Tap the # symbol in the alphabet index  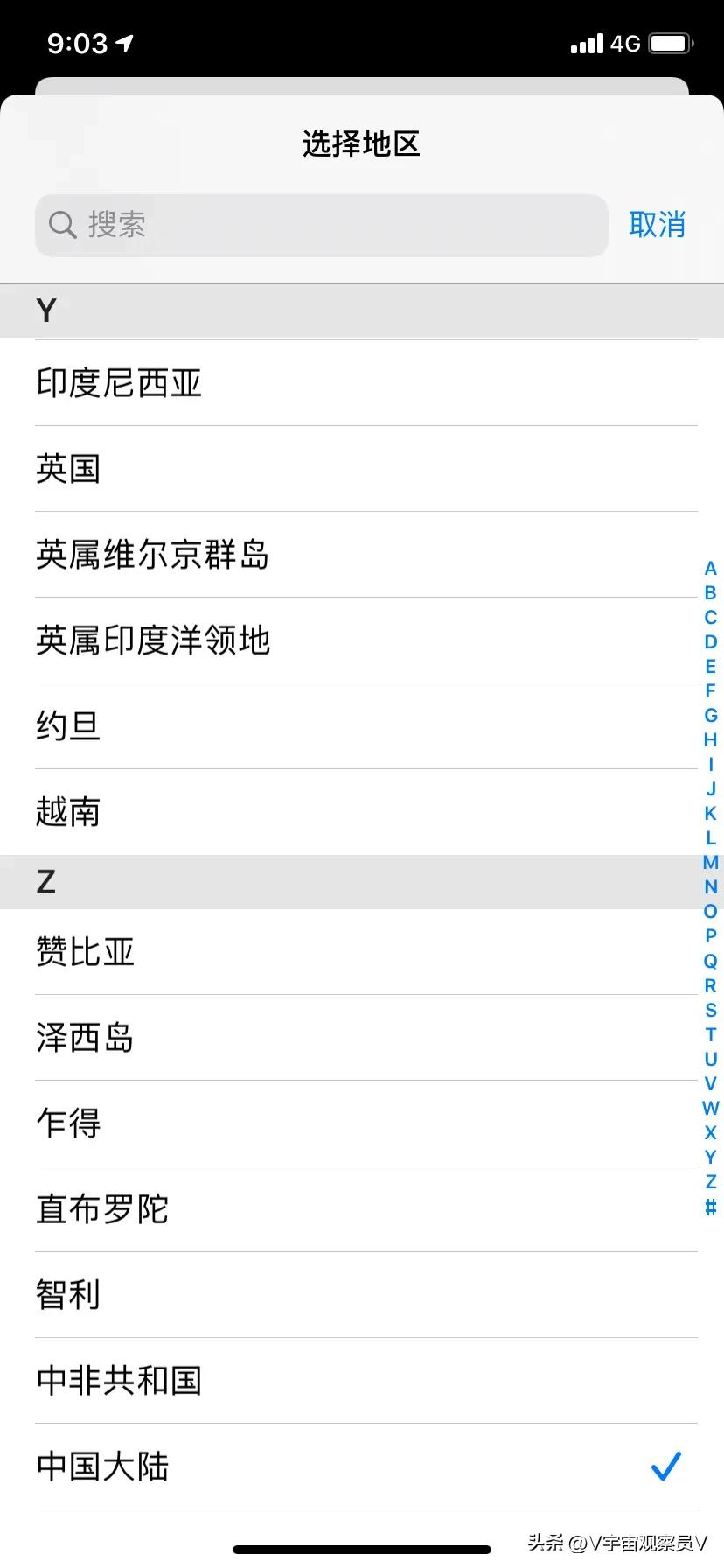tap(710, 1205)
